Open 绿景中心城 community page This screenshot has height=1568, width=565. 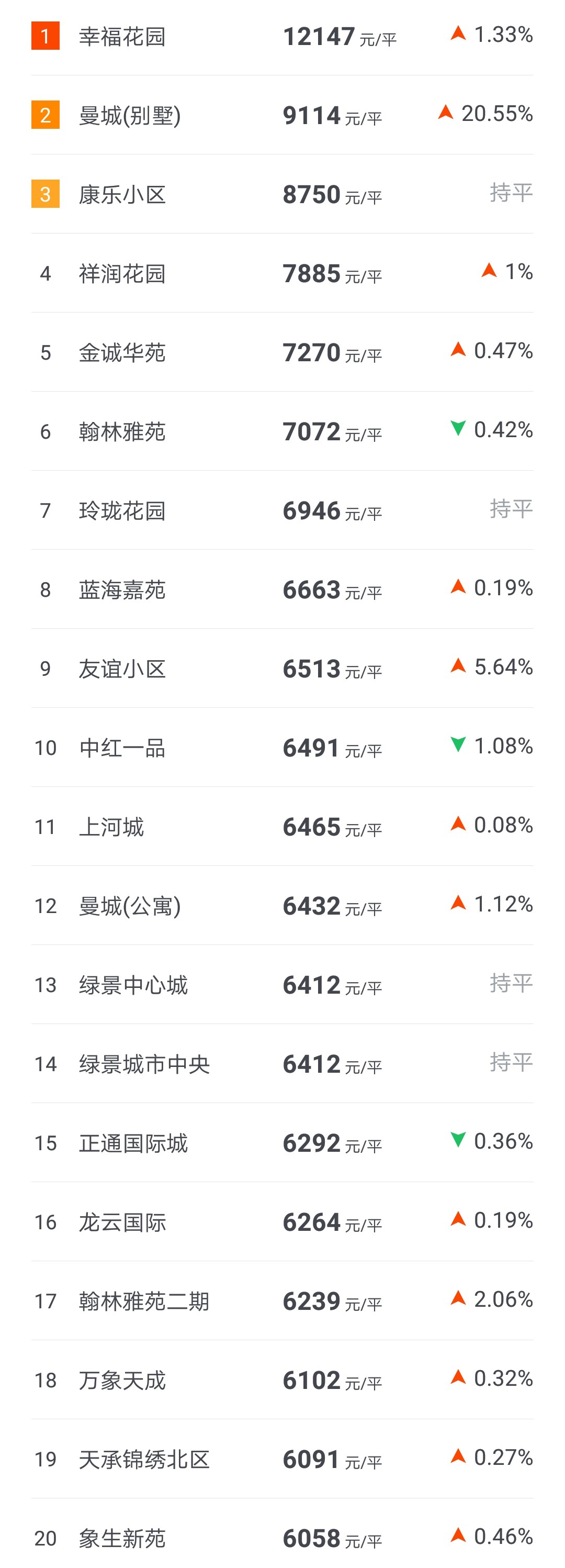point(133,985)
